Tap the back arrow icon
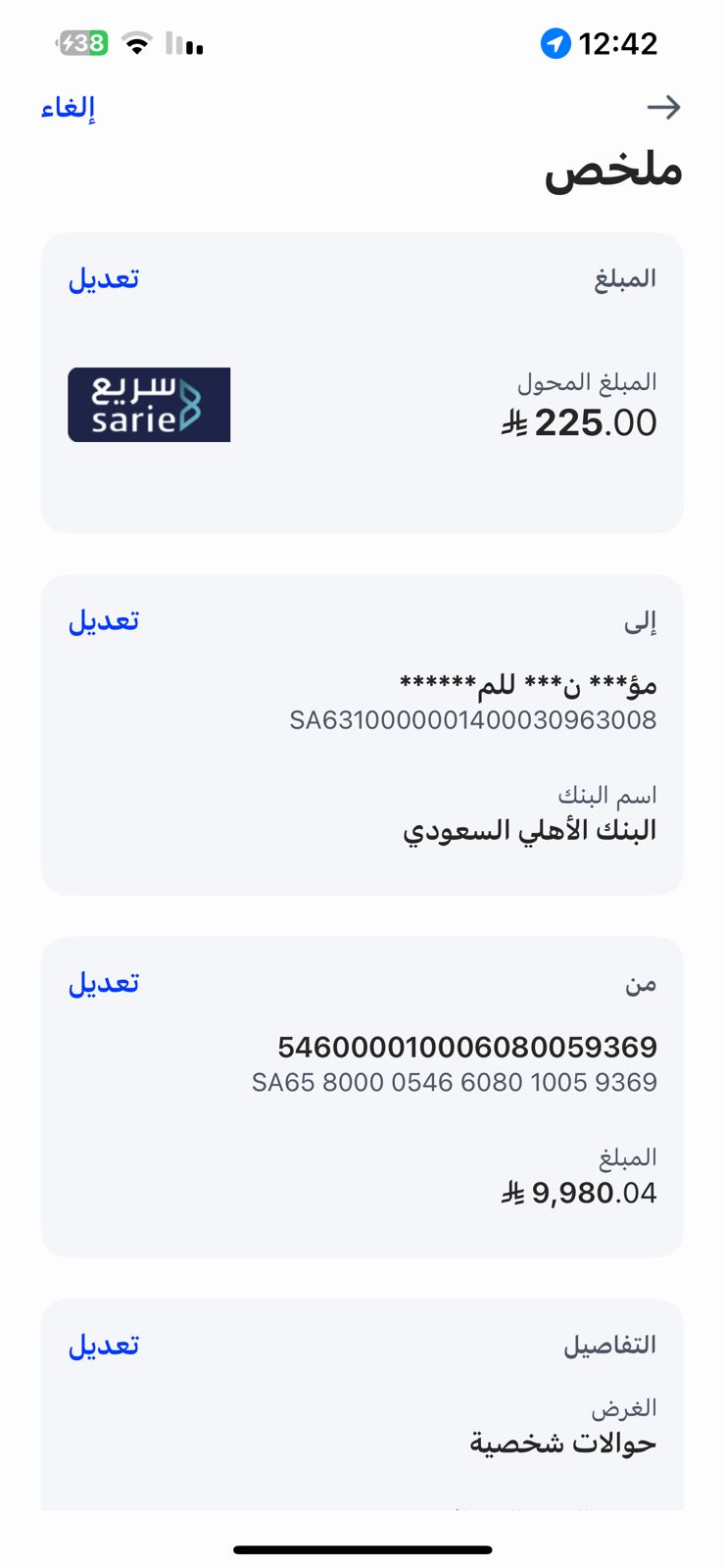Image resolution: width=725 pixels, height=1568 pixels. 663,107
